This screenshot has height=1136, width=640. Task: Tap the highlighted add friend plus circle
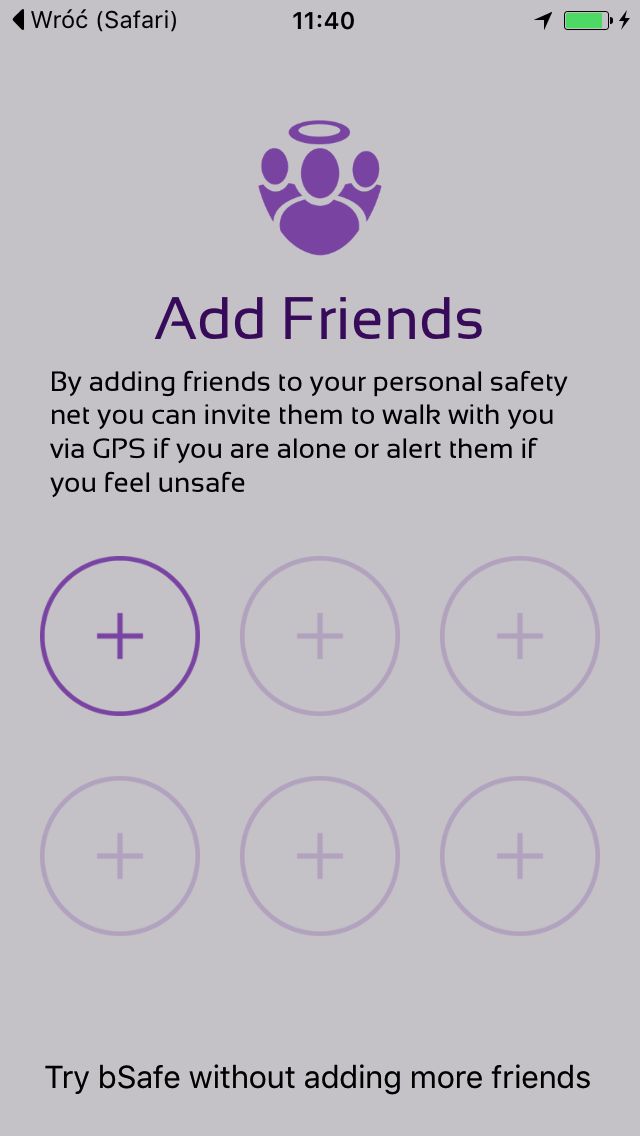click(120, 635)
